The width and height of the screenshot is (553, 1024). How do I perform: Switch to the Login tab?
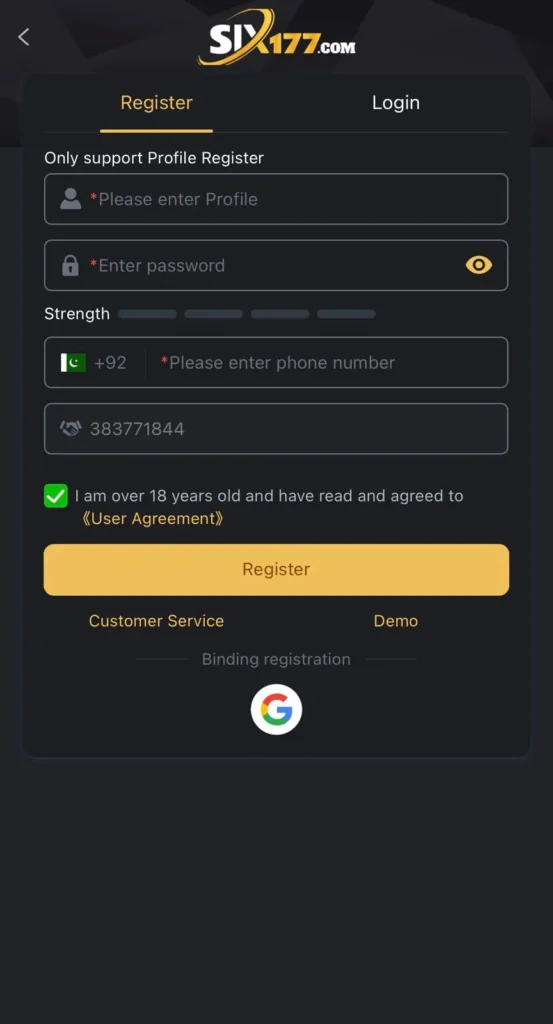(x=396, y=103)
